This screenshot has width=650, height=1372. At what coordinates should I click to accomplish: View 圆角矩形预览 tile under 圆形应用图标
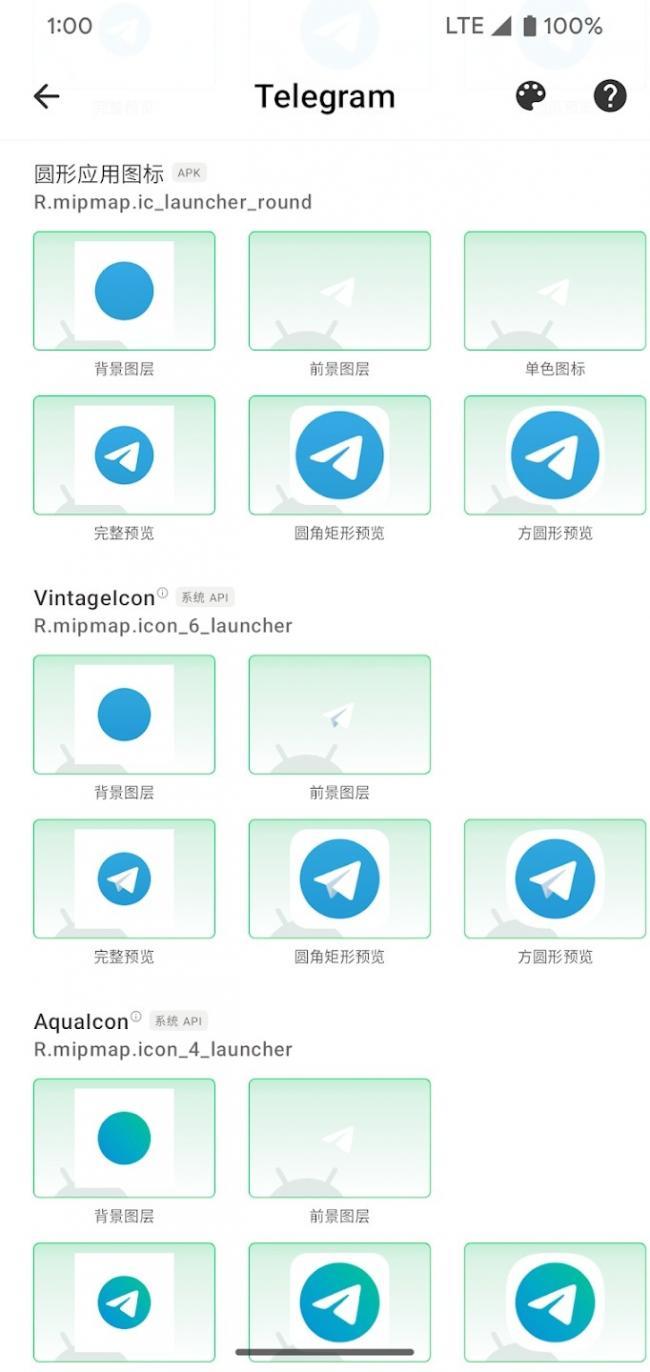[x=339, y=455]
